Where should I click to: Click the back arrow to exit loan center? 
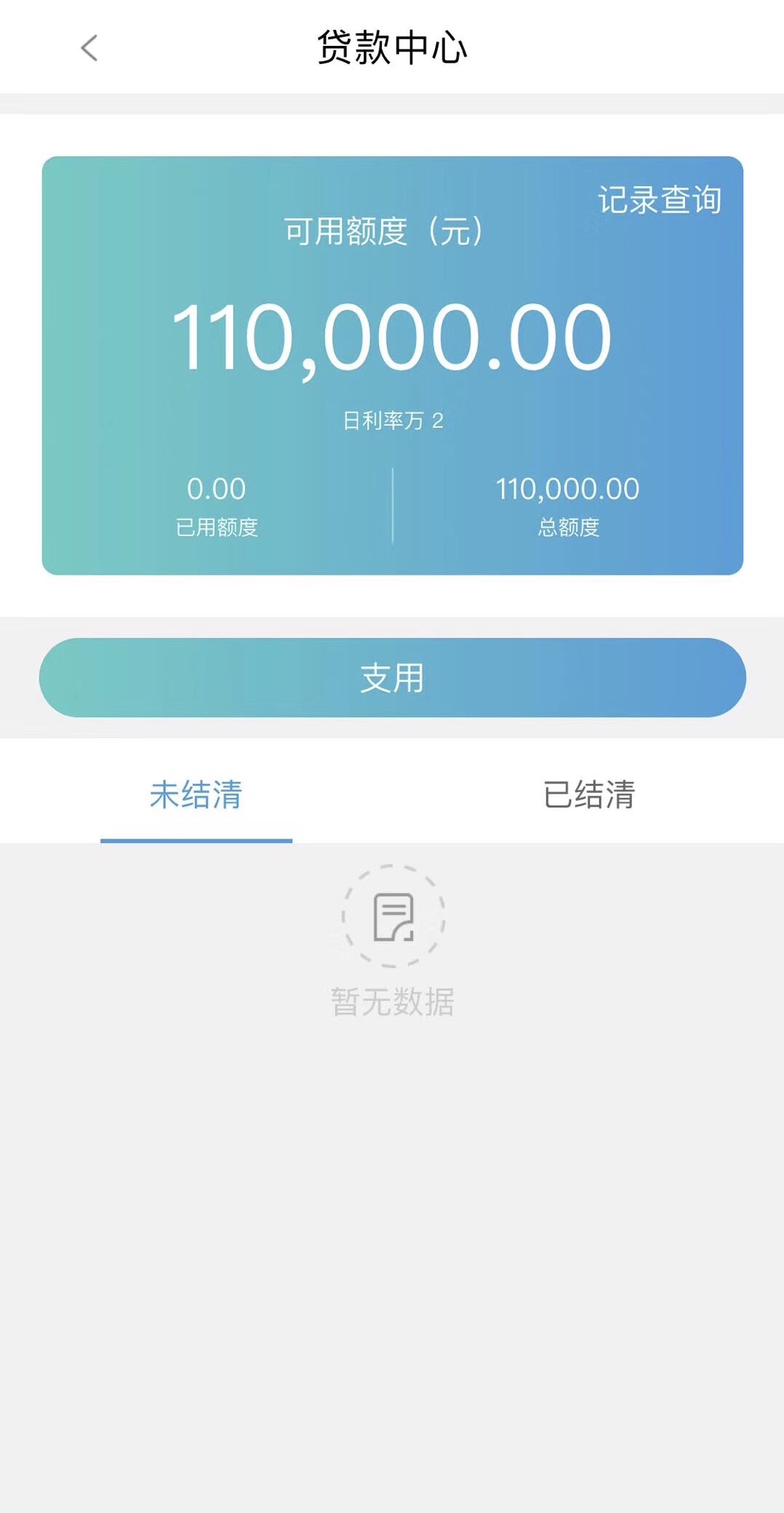[x=89, y=47]
